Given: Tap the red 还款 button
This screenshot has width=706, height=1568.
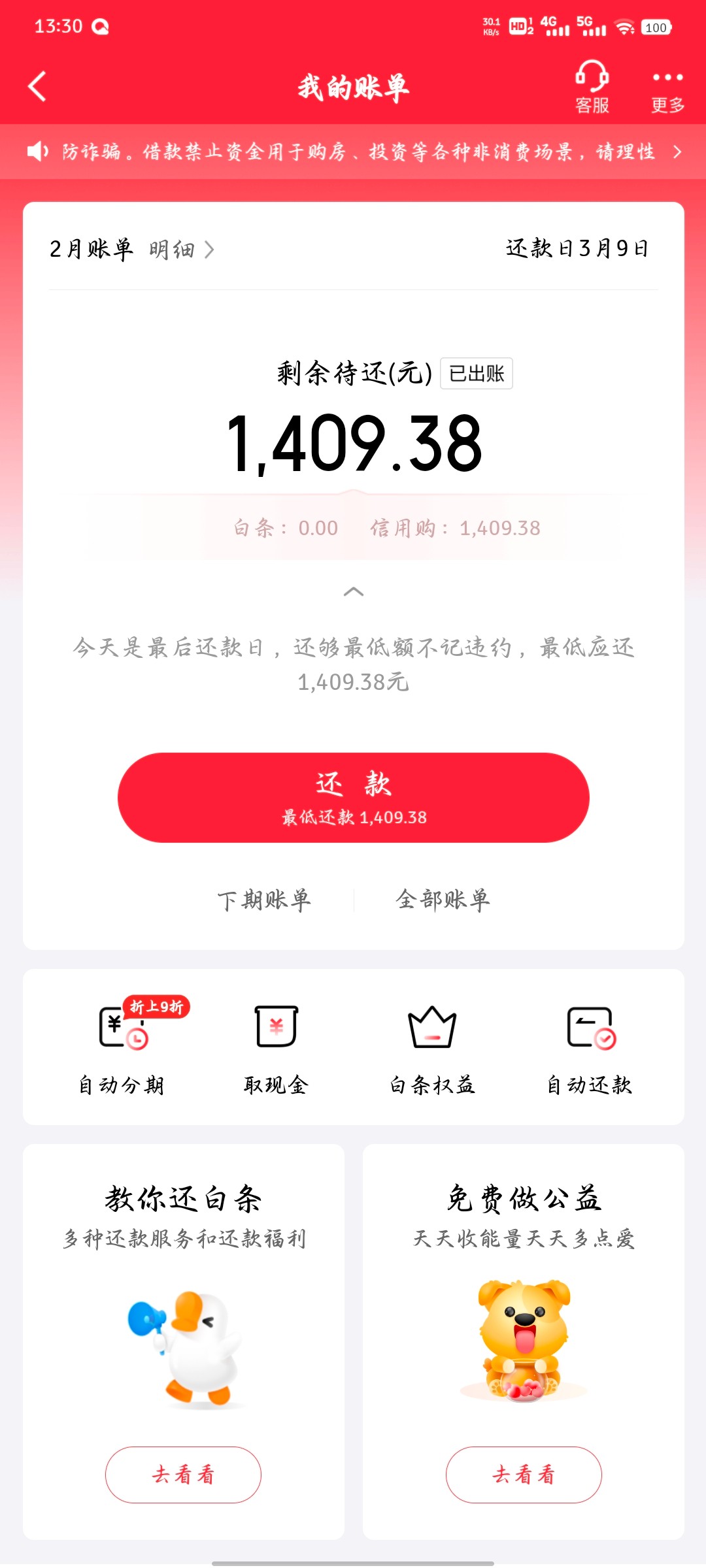Looking at the screenshot, I should (353, 797).
